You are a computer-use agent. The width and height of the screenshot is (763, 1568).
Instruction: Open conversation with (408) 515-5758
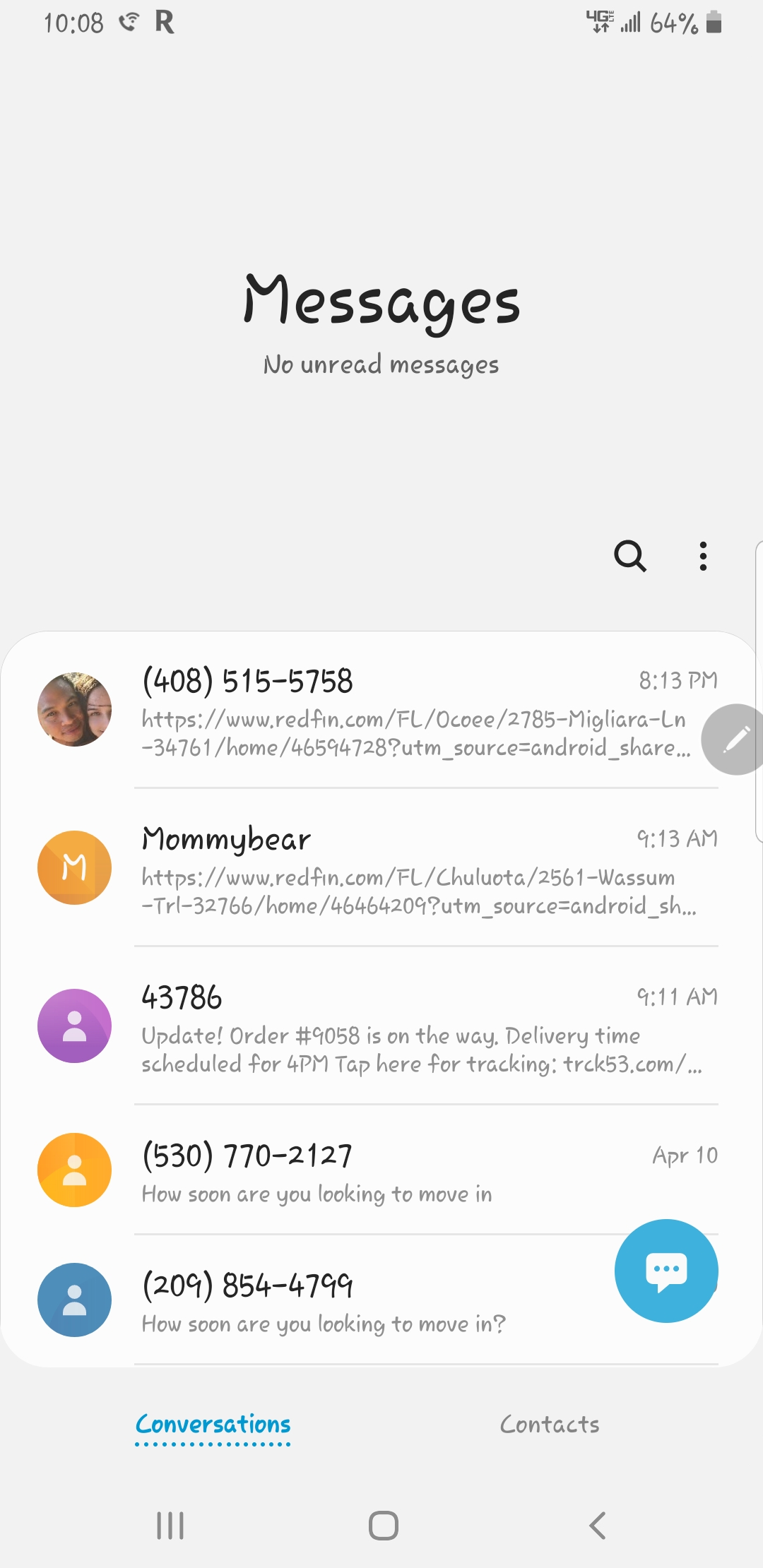click(x=417, y=710)
